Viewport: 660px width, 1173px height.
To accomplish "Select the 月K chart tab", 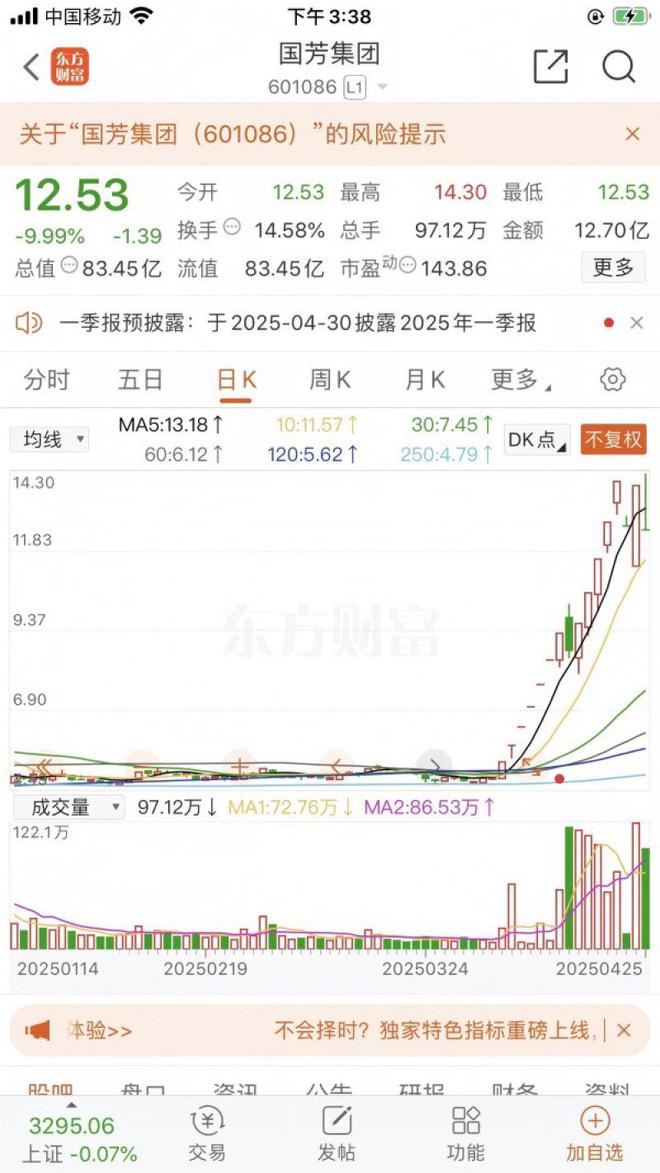I will 424,380.
